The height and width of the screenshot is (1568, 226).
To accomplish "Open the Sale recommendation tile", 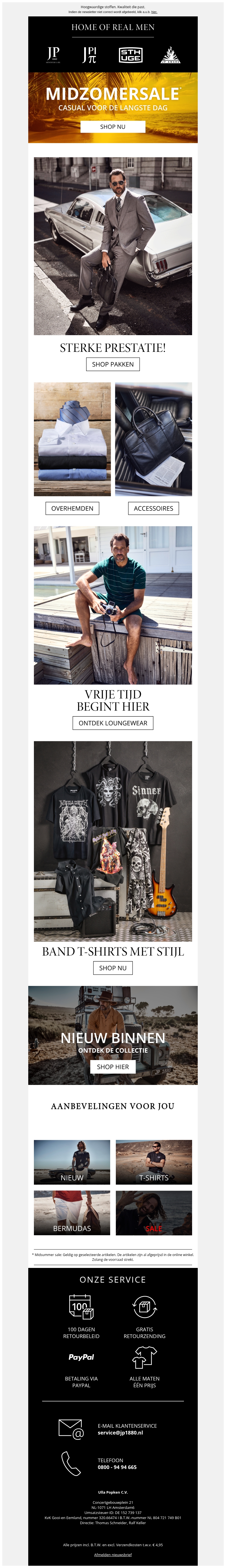I will pyautogui.click(x=154, y=1213).
